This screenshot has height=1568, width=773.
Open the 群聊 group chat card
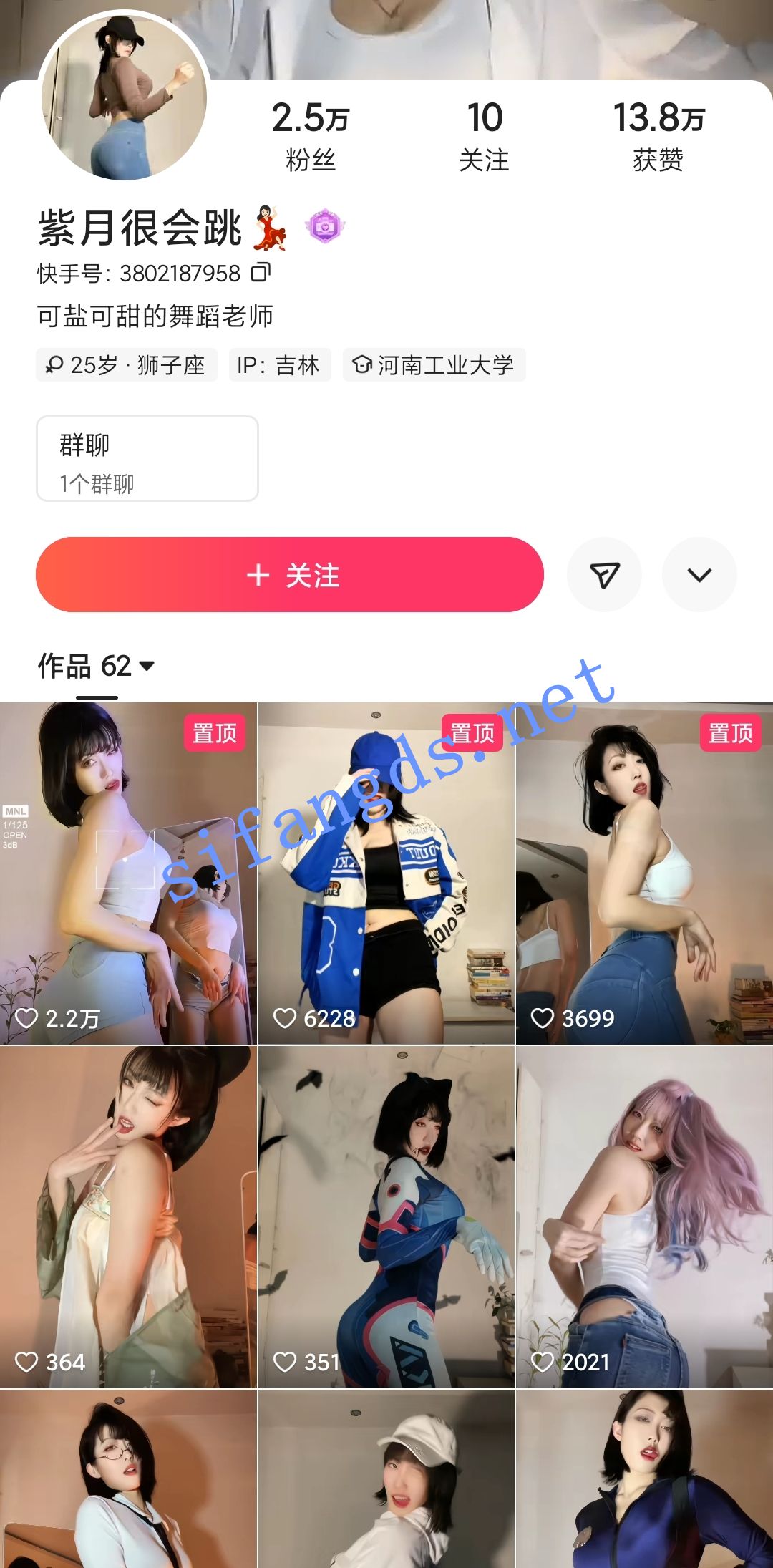[x=147, y=459]
